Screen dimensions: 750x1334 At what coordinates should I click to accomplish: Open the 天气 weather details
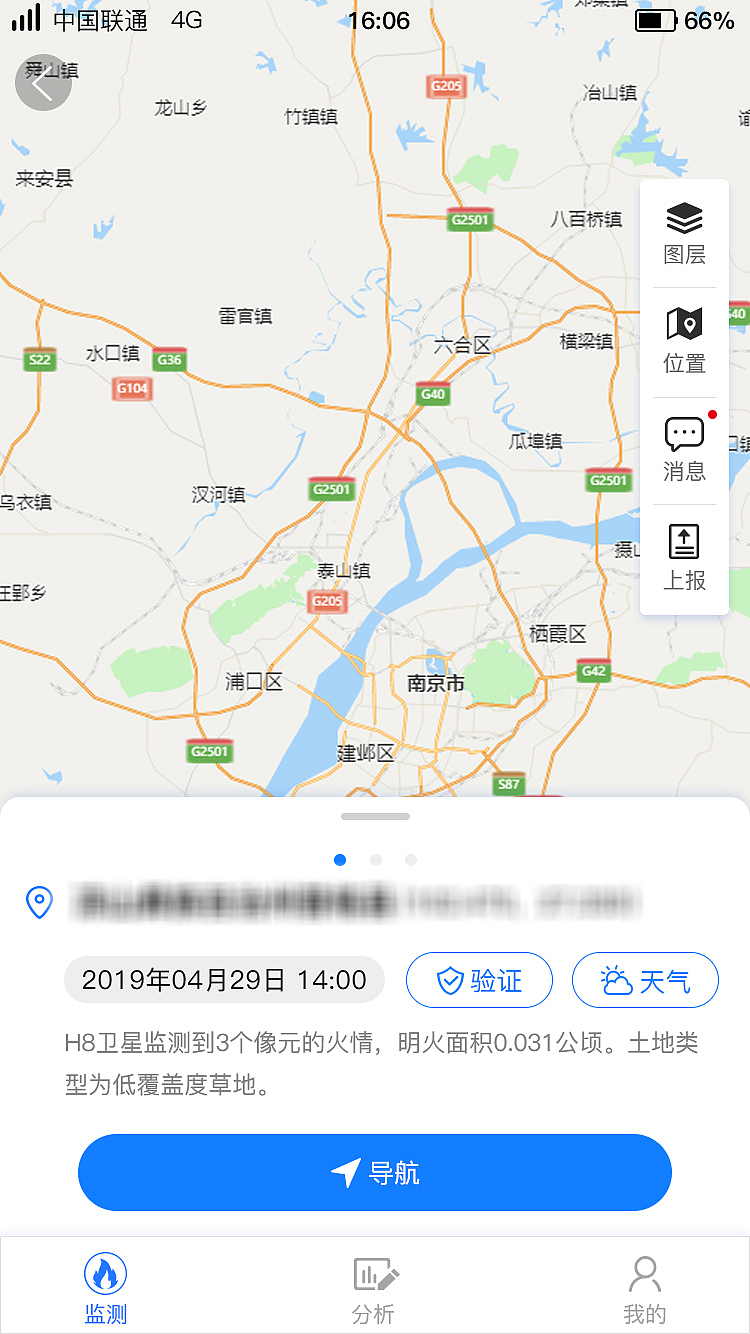(x=645, y=980)
